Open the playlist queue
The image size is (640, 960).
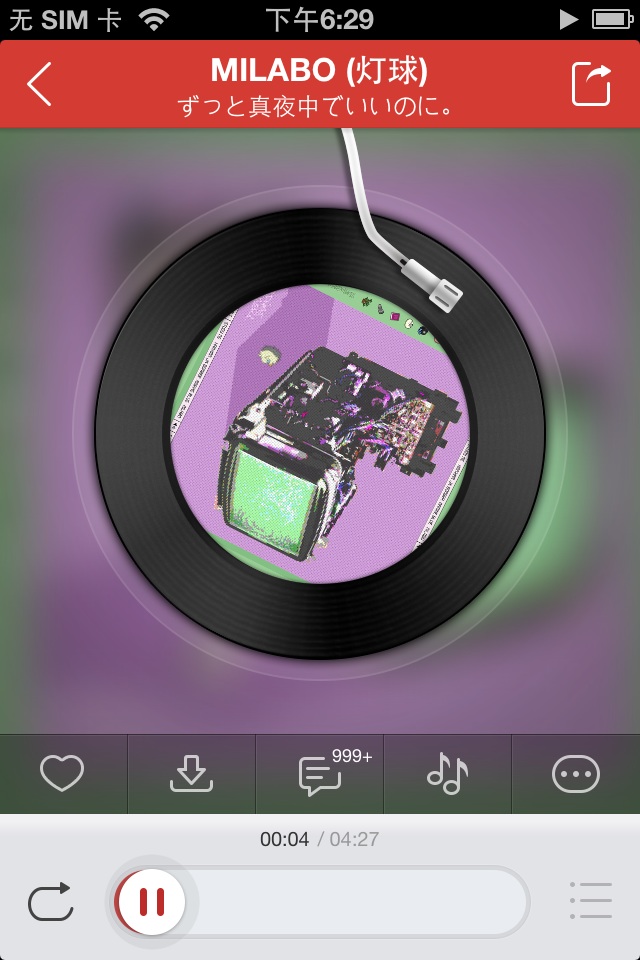pos(590,900)
